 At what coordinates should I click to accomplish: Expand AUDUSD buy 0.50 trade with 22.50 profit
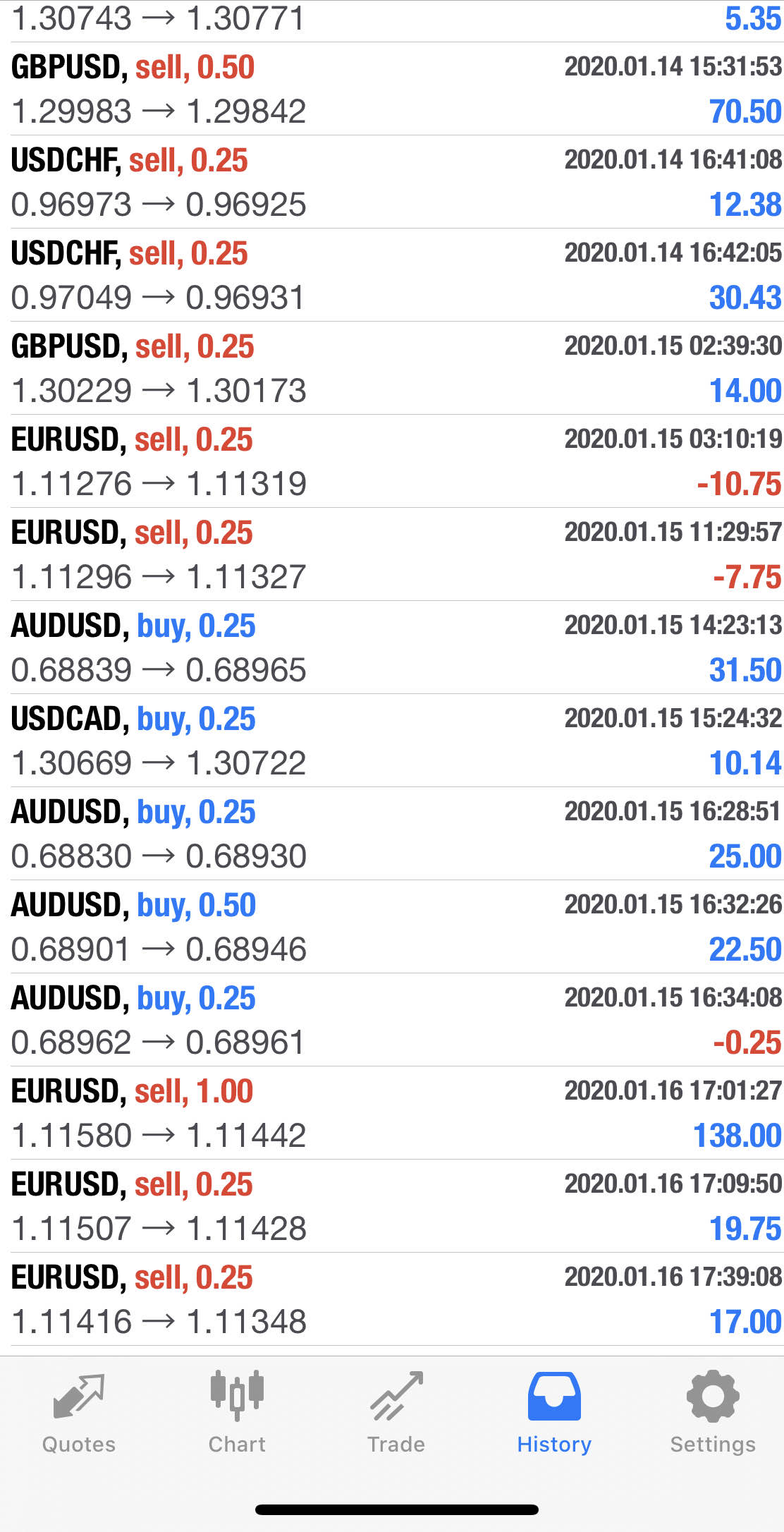pyautogui.click(x=392, y=927)
